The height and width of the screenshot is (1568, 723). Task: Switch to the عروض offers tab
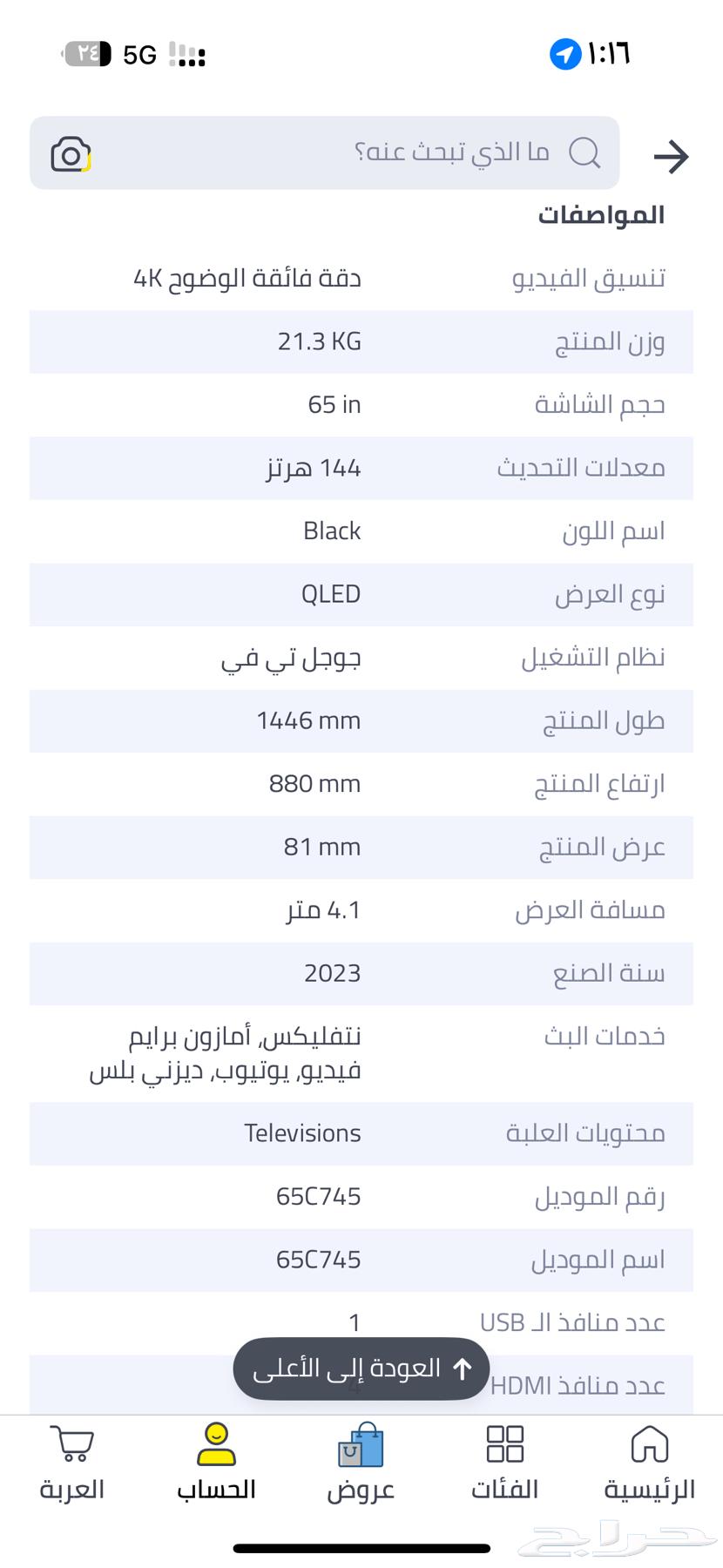click(361, 1463)
